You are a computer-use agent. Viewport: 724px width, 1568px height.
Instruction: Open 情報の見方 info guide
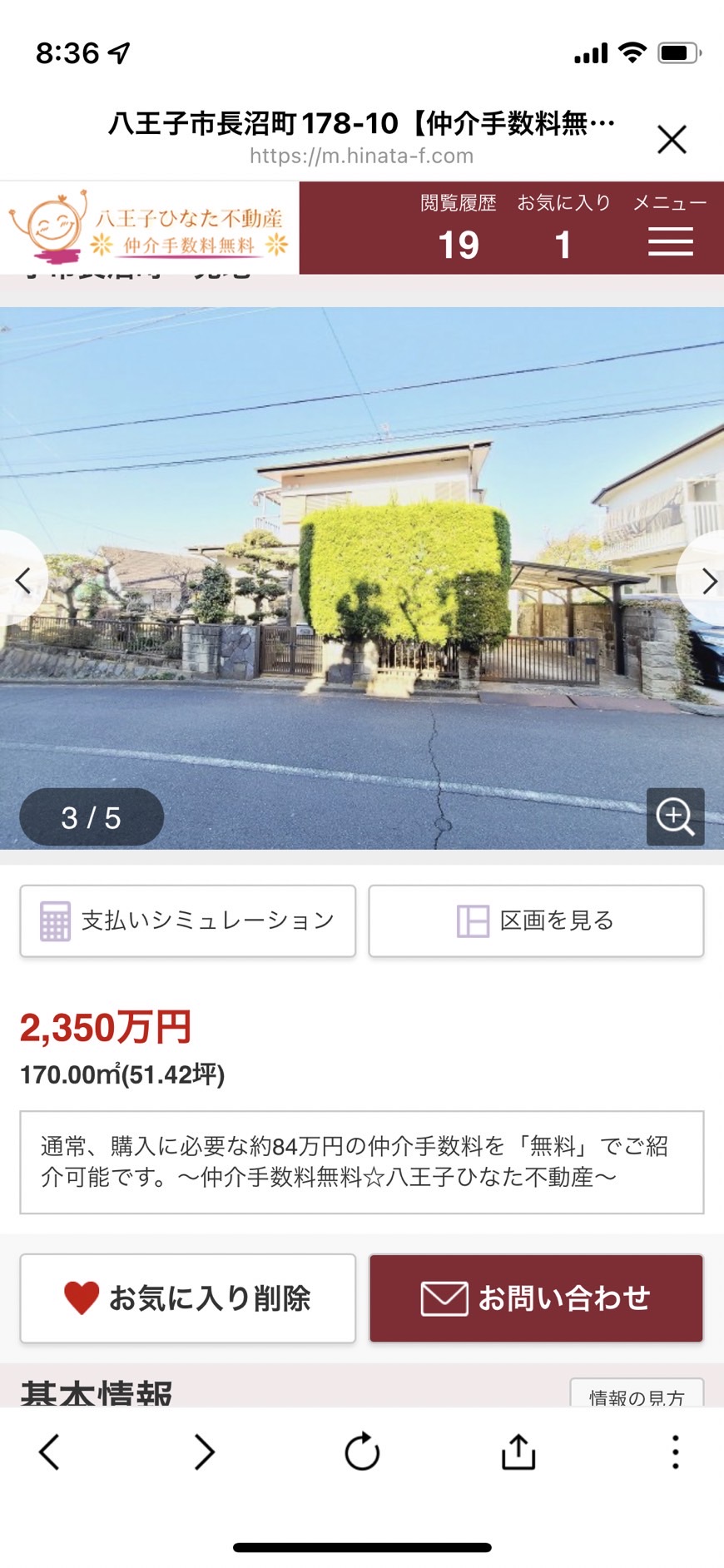point(637,1393)
